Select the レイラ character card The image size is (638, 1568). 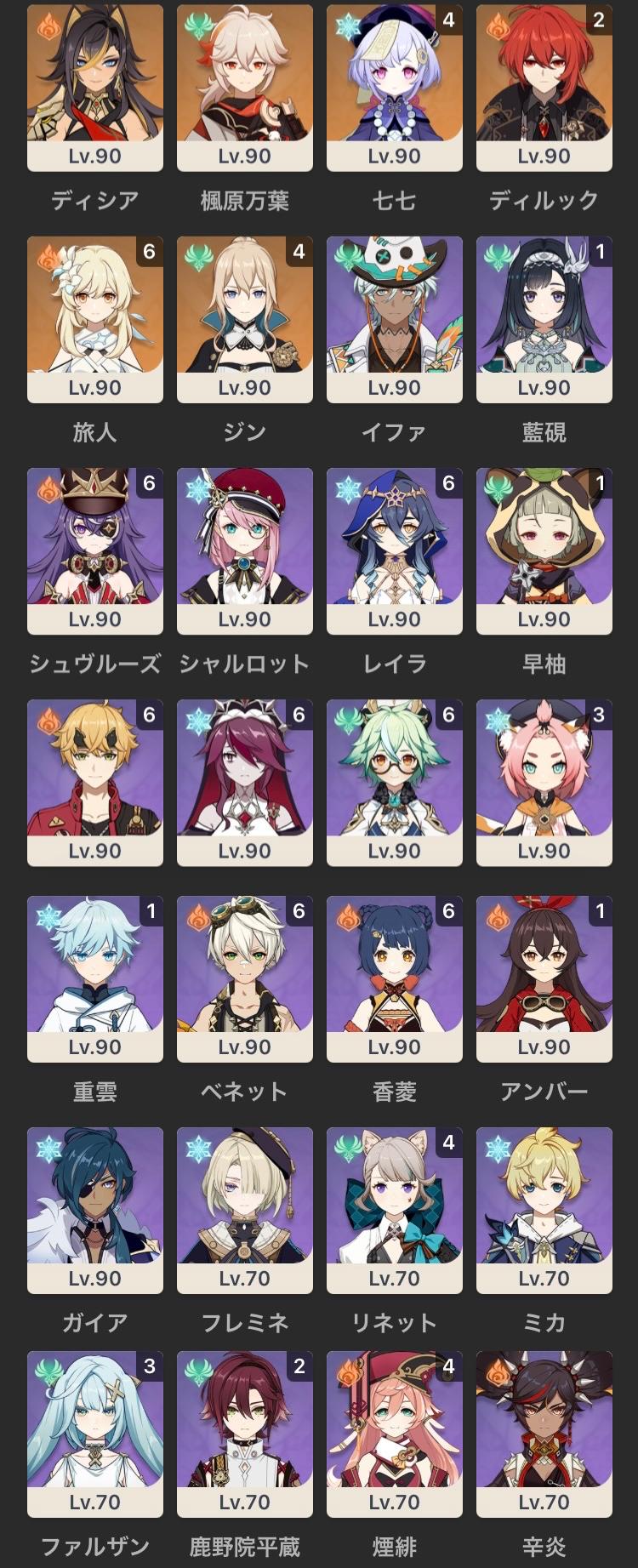tap(394, 550)
